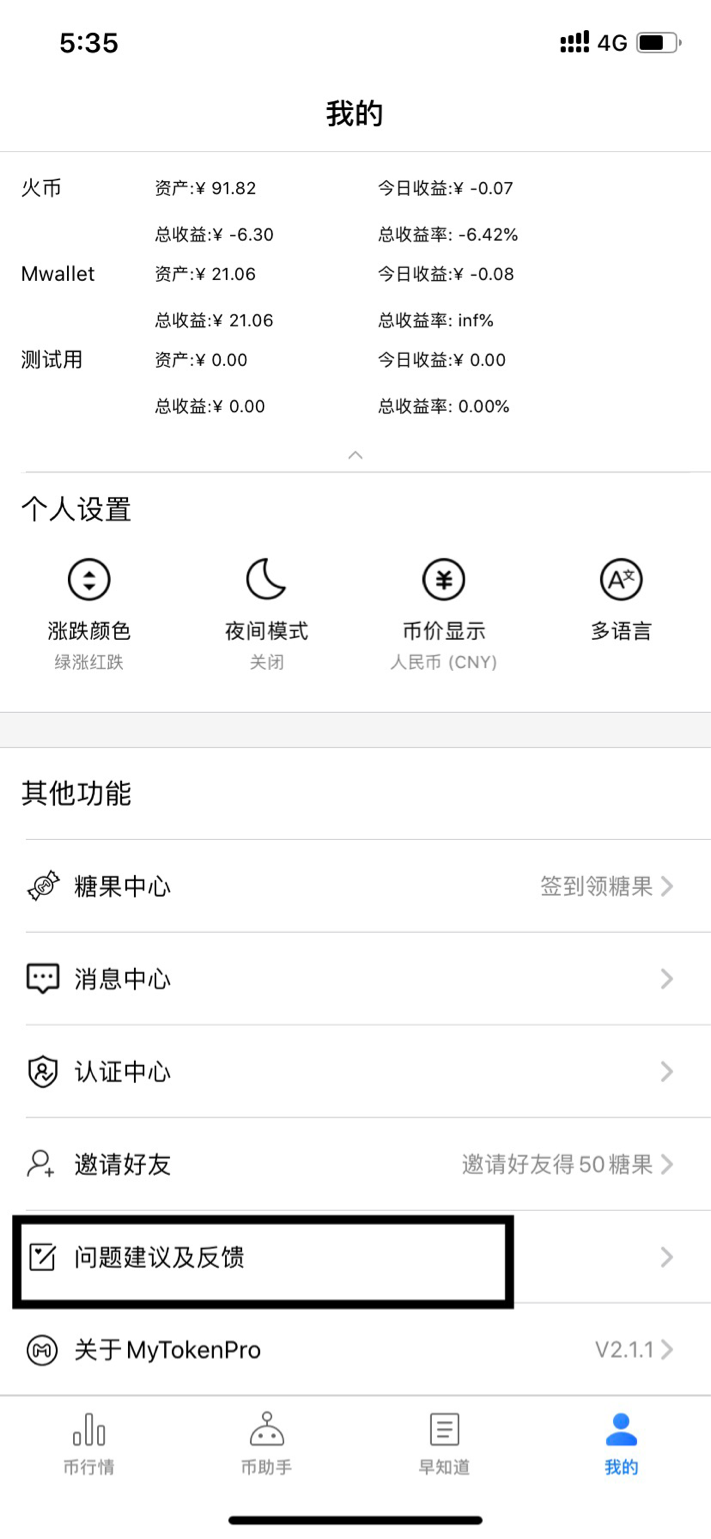Tap the 我的 profile tab

pos(621,1444)
